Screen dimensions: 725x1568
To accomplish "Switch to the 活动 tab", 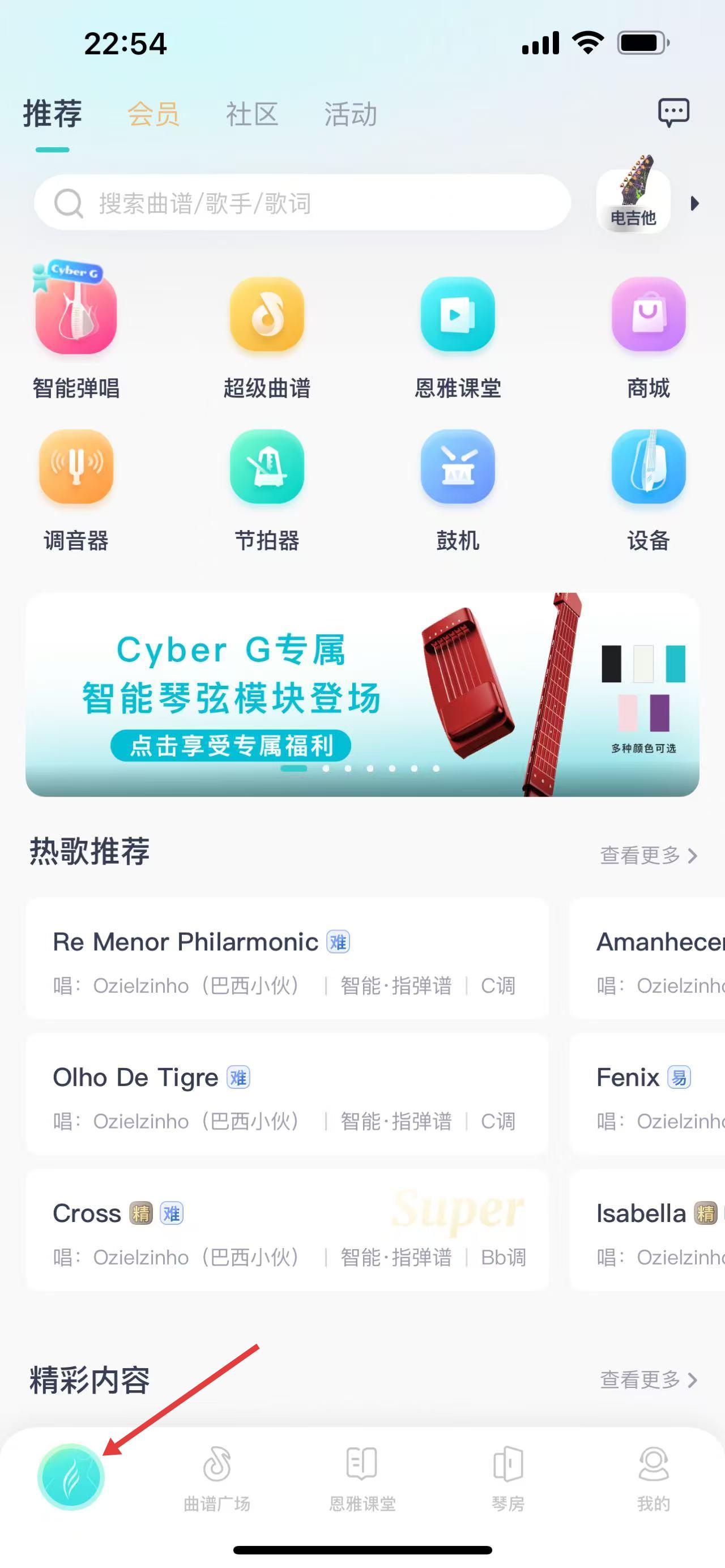I will coord(351,114).
